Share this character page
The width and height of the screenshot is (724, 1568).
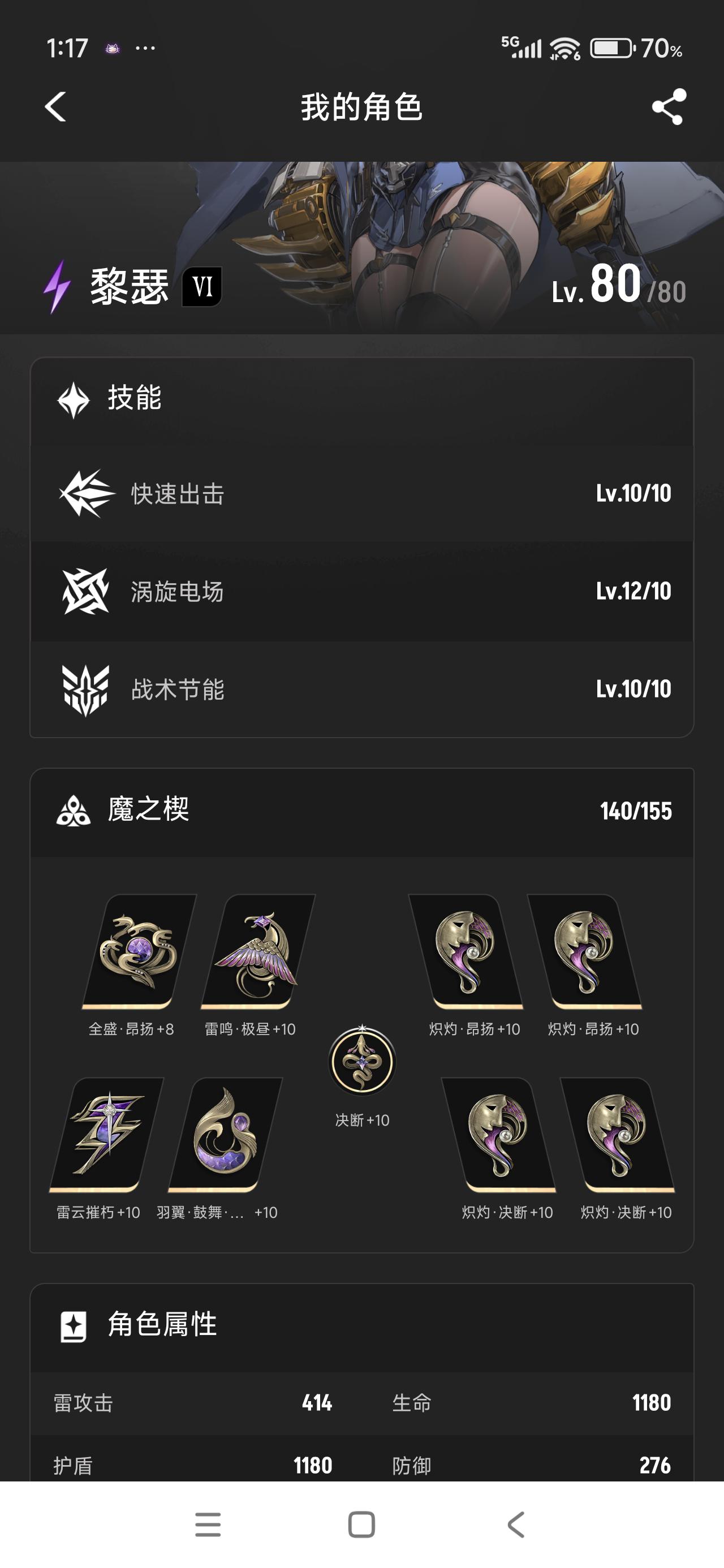pos(669,107)
